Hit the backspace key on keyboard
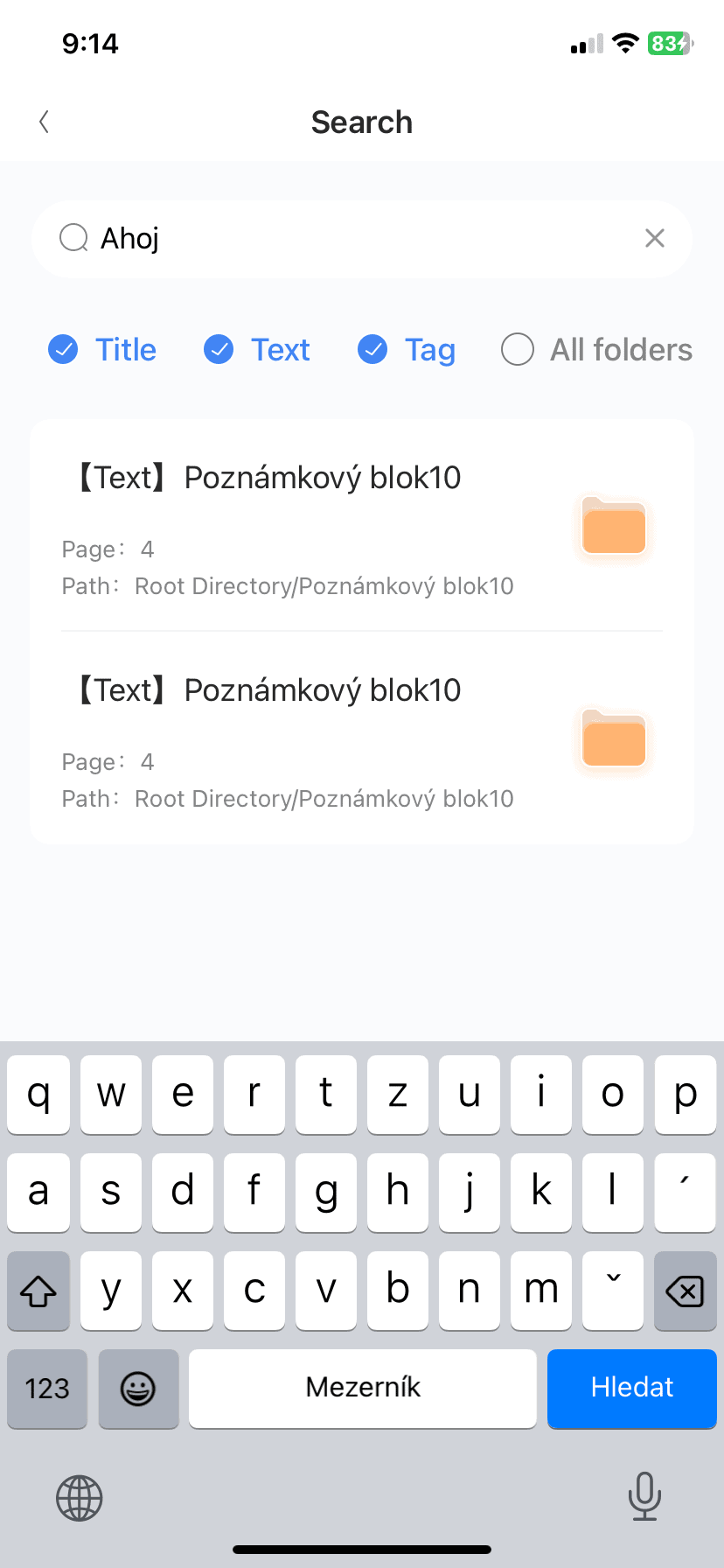Screen dimensions: 724x1568 click(685, 1291)
